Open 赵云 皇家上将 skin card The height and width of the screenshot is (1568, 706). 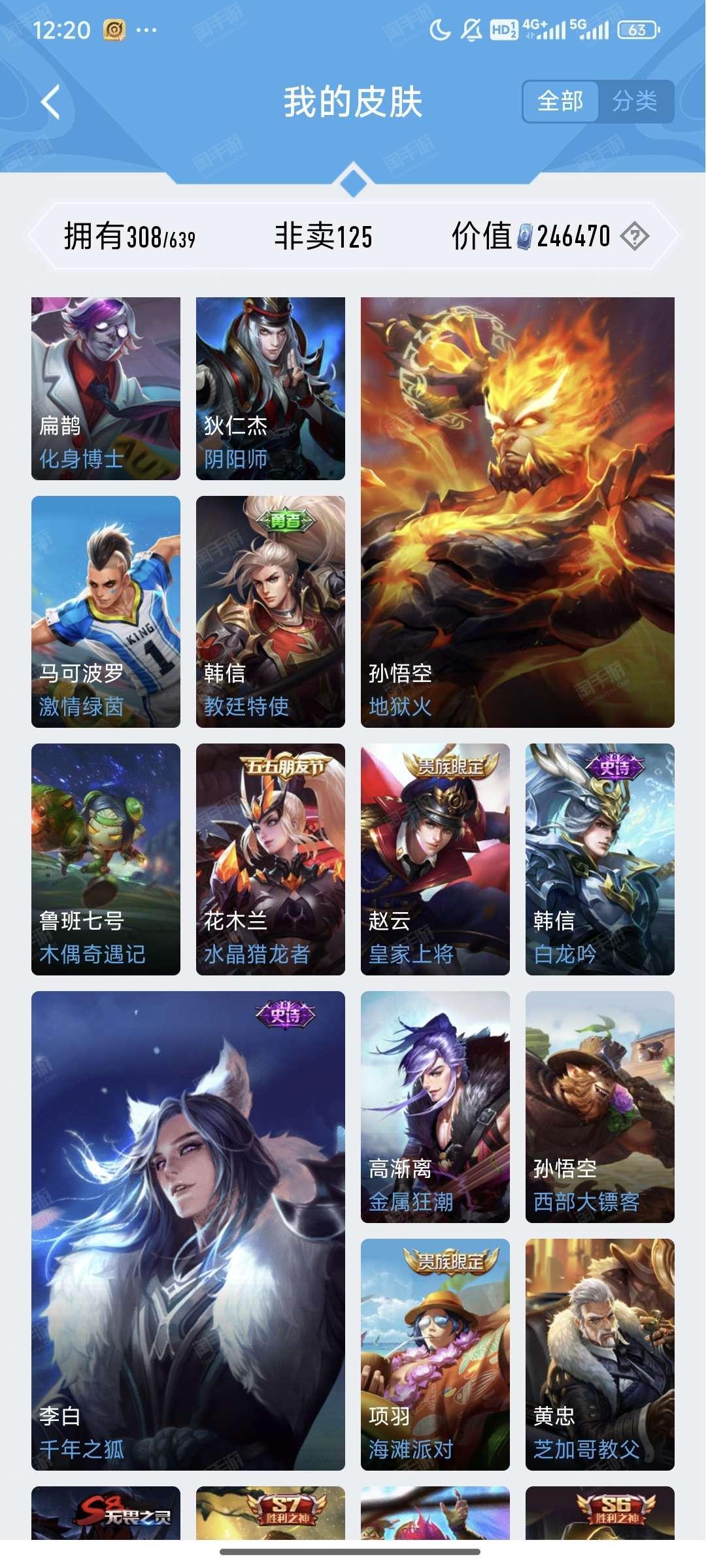435,859
